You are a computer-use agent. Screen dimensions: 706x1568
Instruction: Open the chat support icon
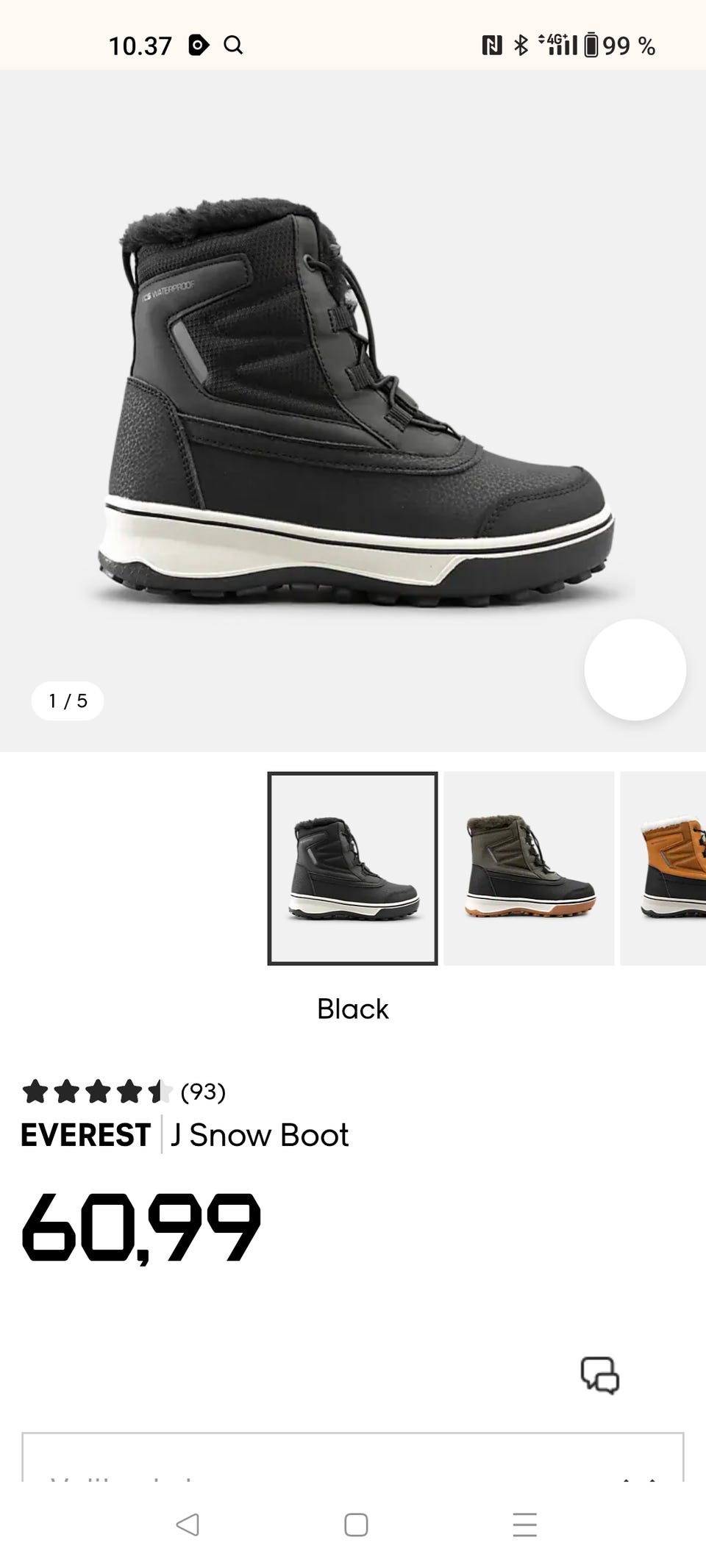point(600,1375)
